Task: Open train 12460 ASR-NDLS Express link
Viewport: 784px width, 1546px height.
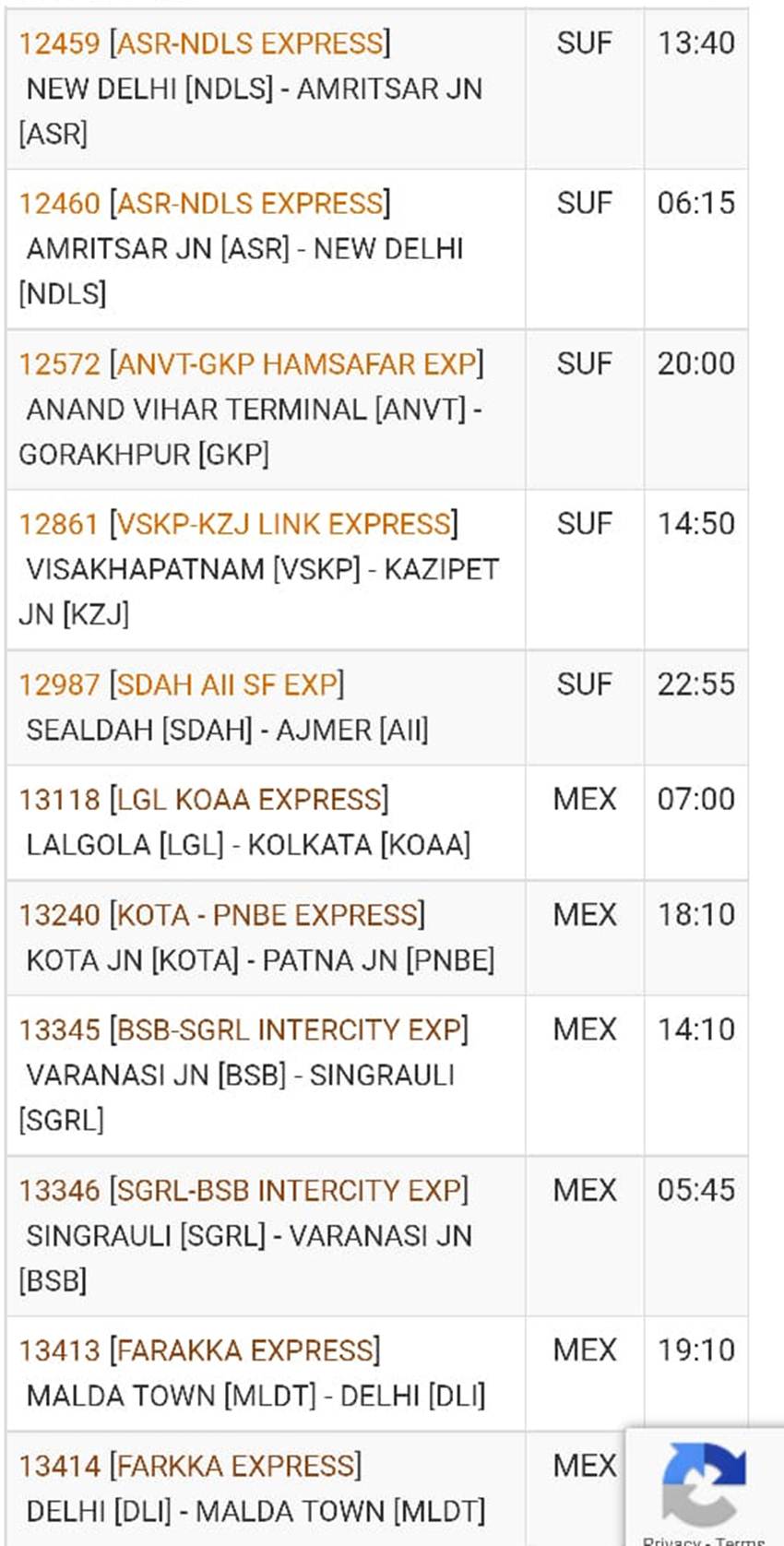Action: [204, 204]
